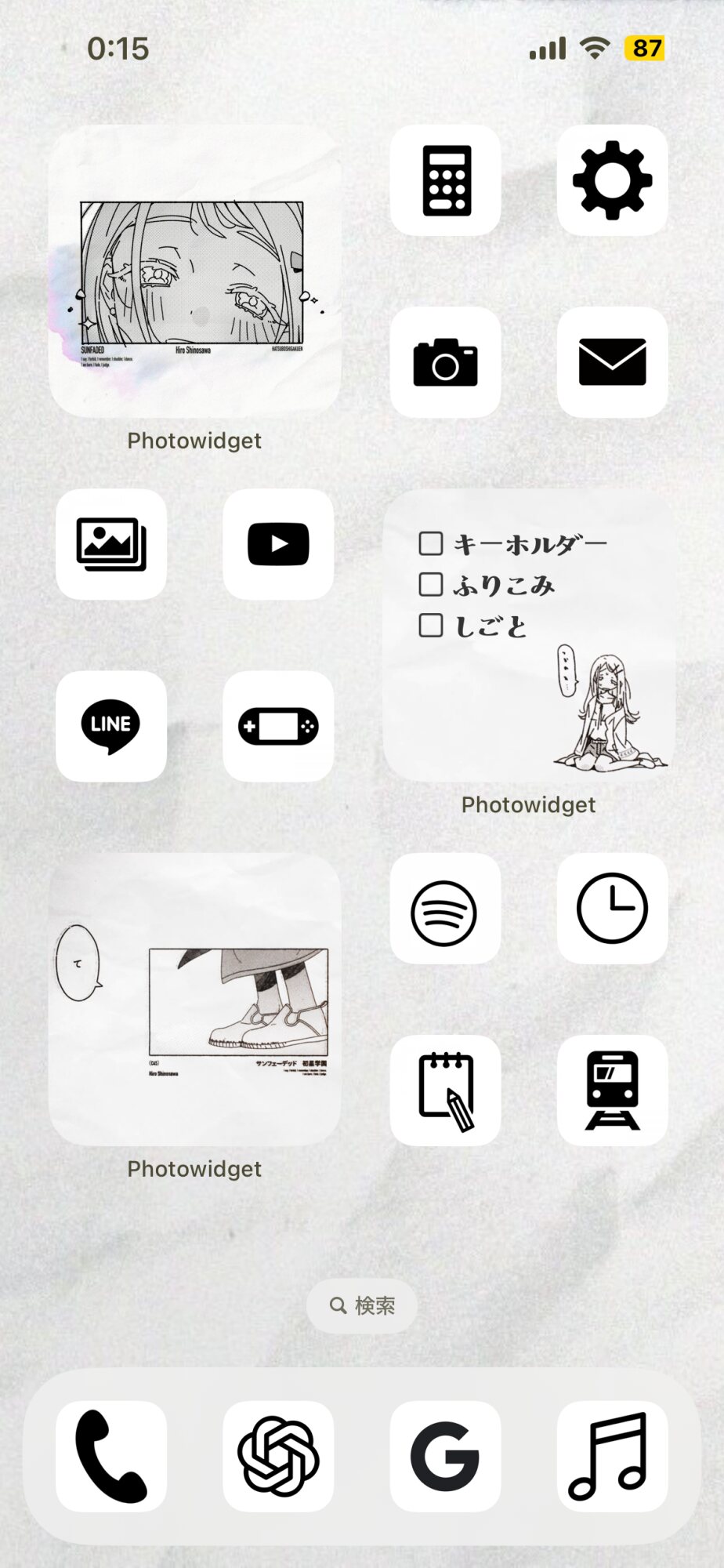
Task: Open the sneakers Photowidget
Action: click(194, 1000)
